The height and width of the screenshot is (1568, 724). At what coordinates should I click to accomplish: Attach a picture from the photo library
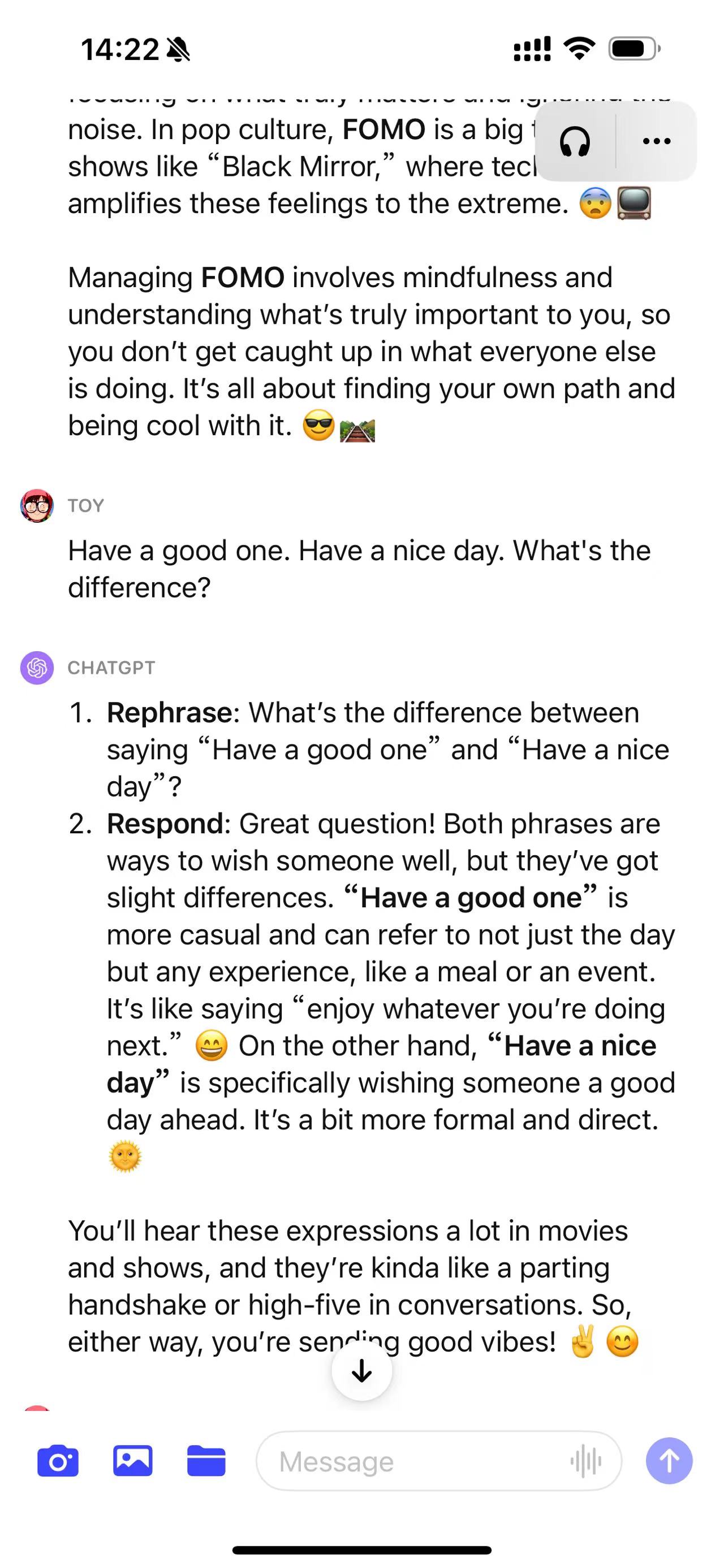click(133, 1461)
